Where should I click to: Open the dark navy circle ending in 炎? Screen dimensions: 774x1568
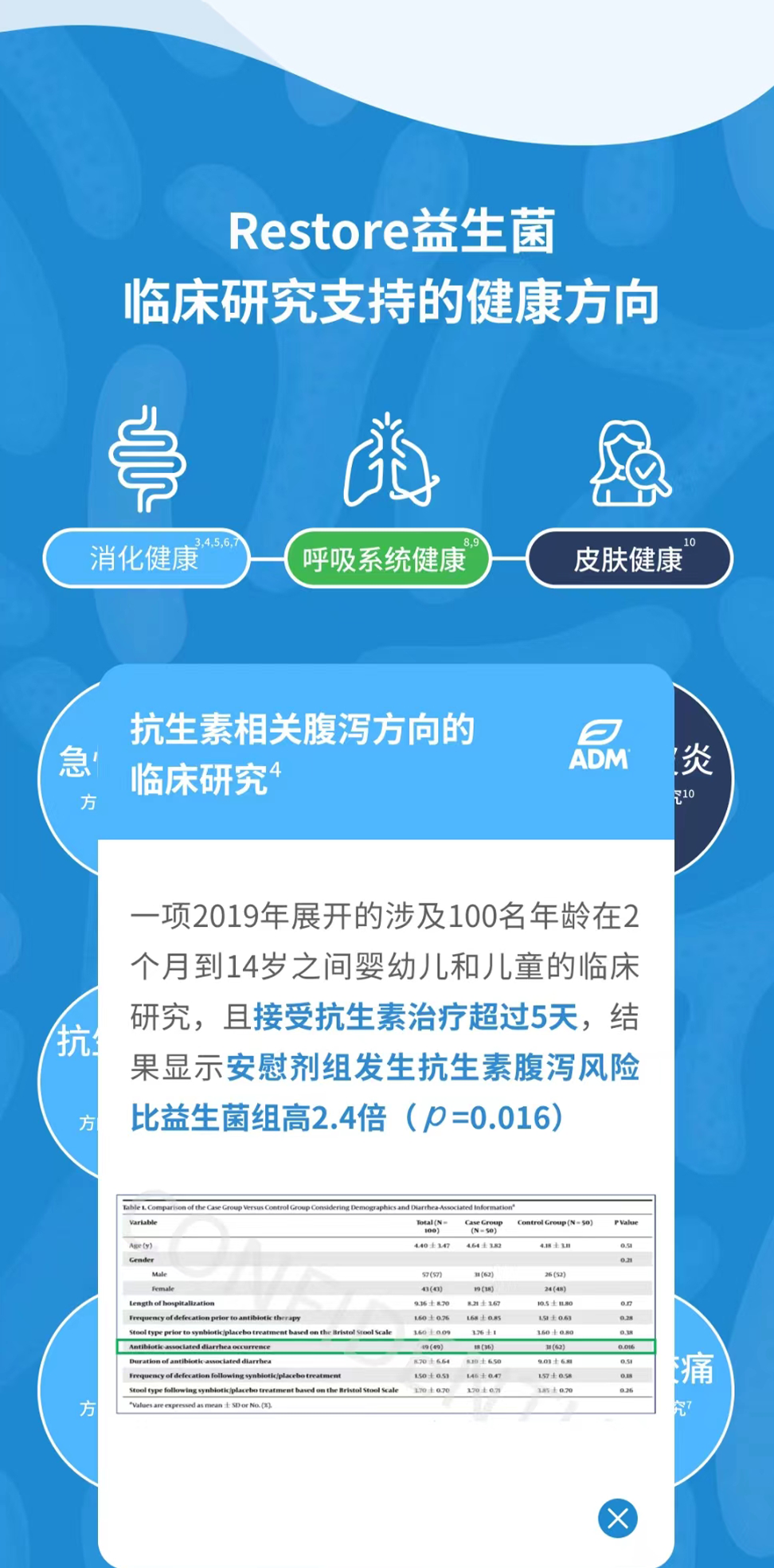click(701, 776)
